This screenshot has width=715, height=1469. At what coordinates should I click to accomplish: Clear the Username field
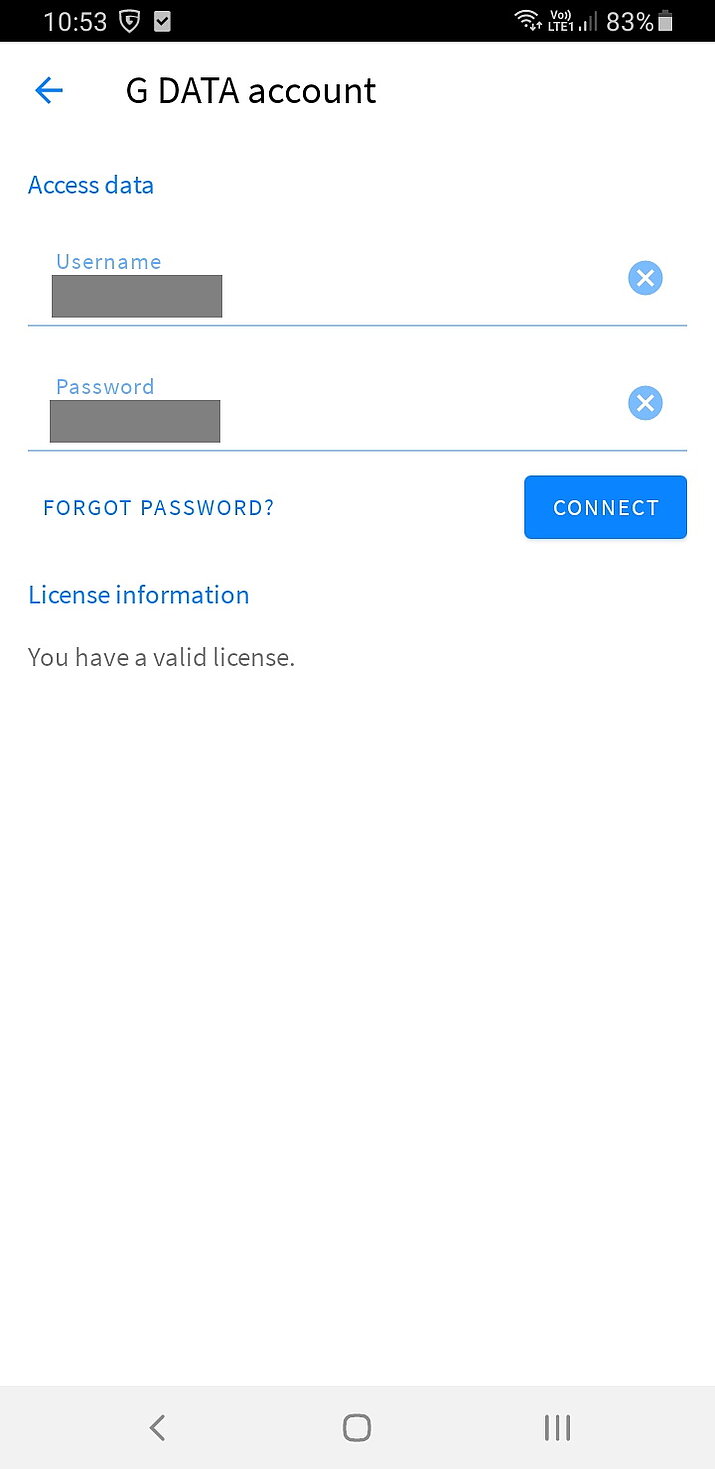pyautogui.click(x=645, y=278)
